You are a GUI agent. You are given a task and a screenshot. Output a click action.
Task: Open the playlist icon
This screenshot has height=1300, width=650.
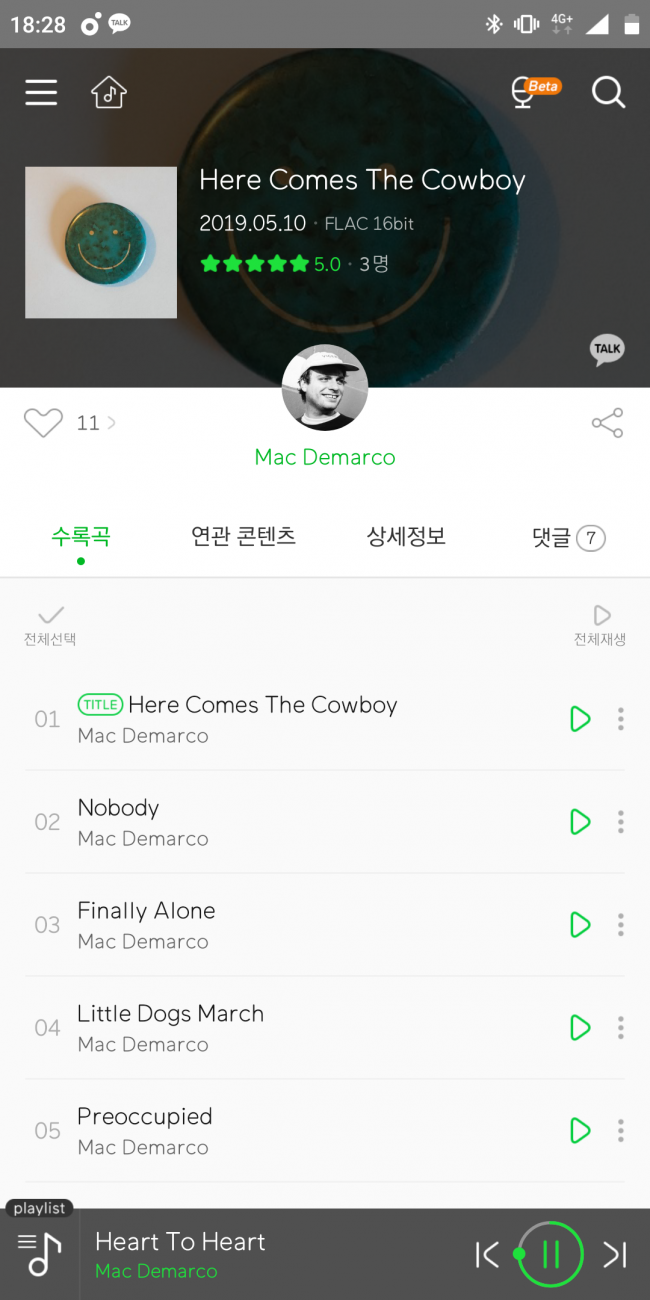[x=40, y=1254]
